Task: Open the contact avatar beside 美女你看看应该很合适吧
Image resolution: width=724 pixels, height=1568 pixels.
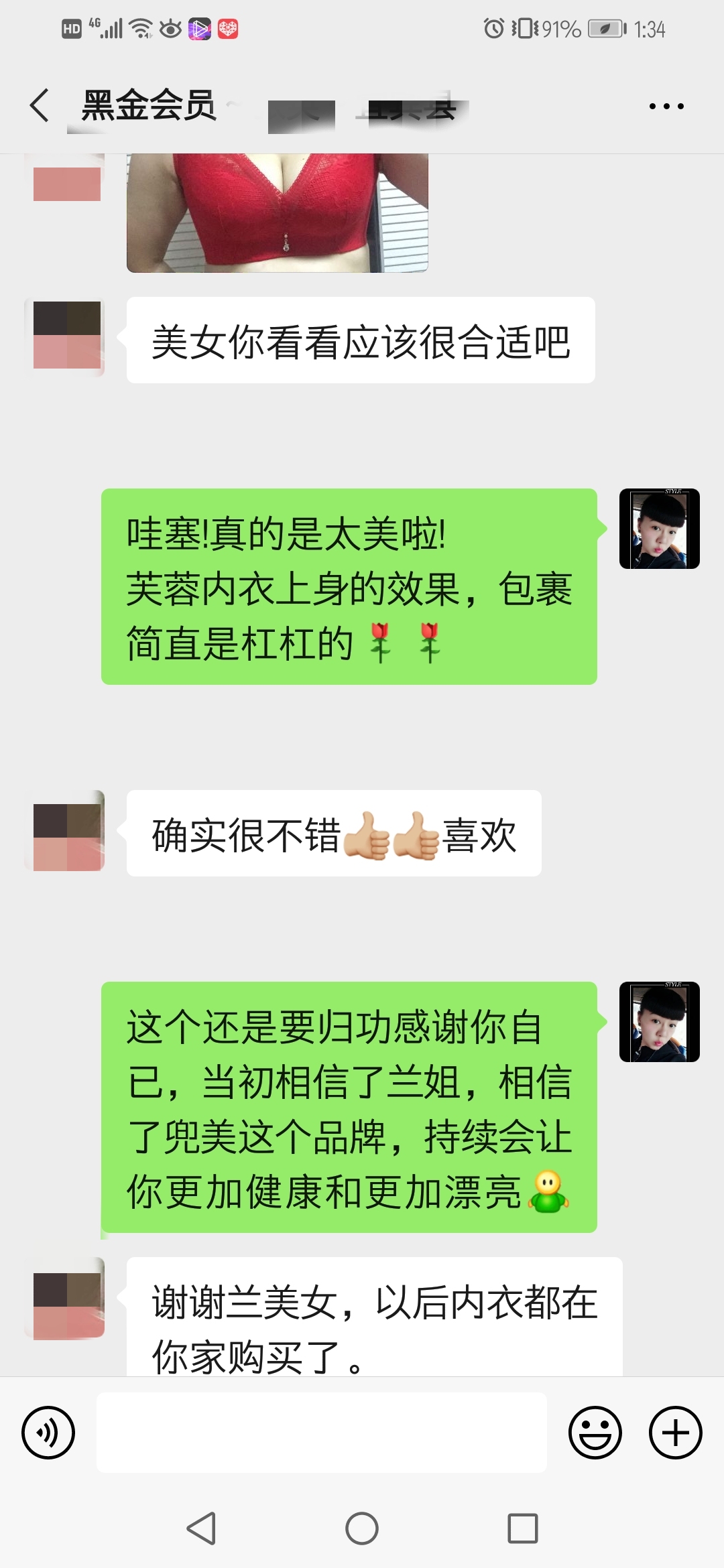Action: pyautogui.click(x=67, y=335)
